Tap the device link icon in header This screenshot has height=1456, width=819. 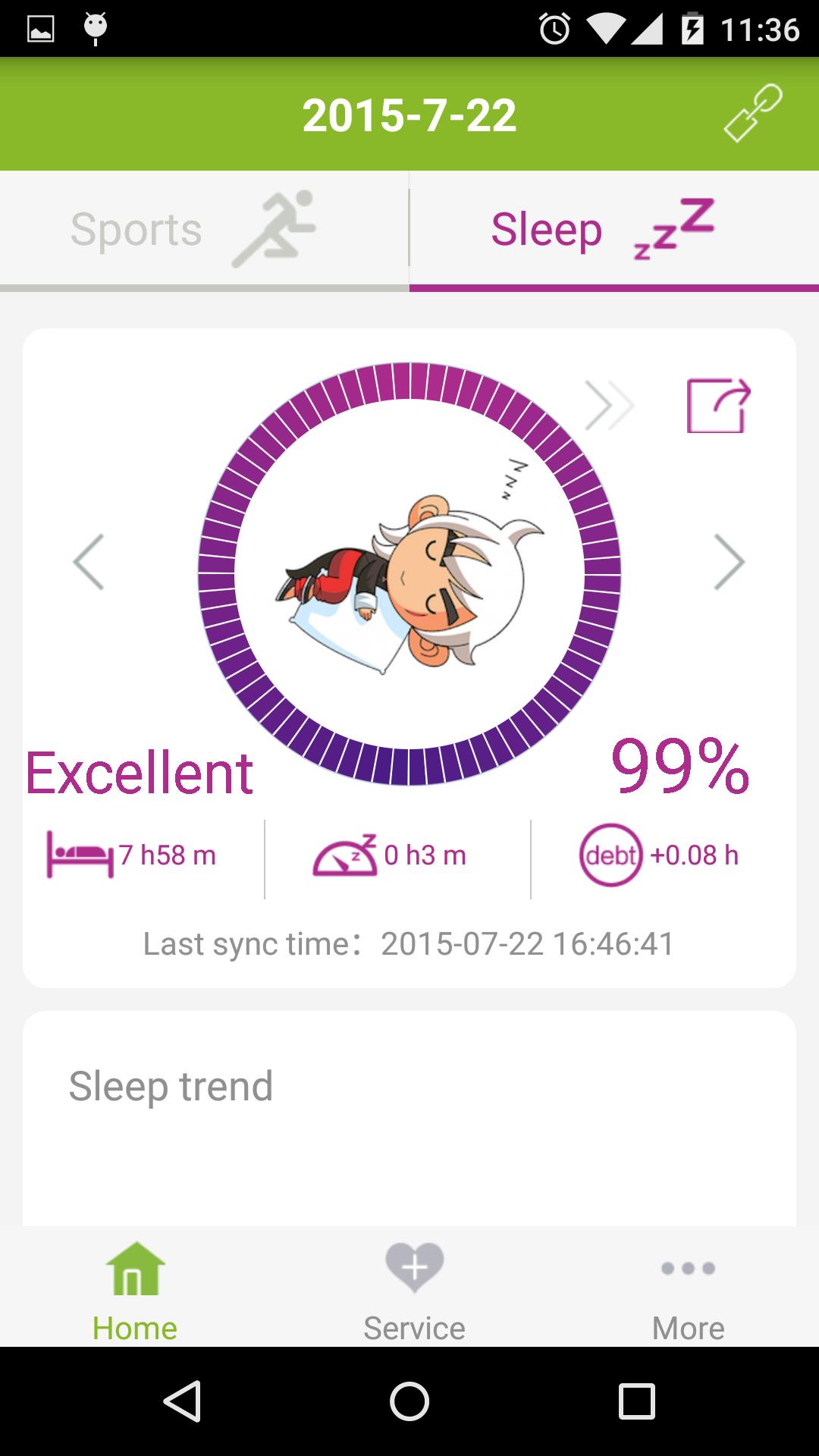pyautogui.click(x=752, y=114)
